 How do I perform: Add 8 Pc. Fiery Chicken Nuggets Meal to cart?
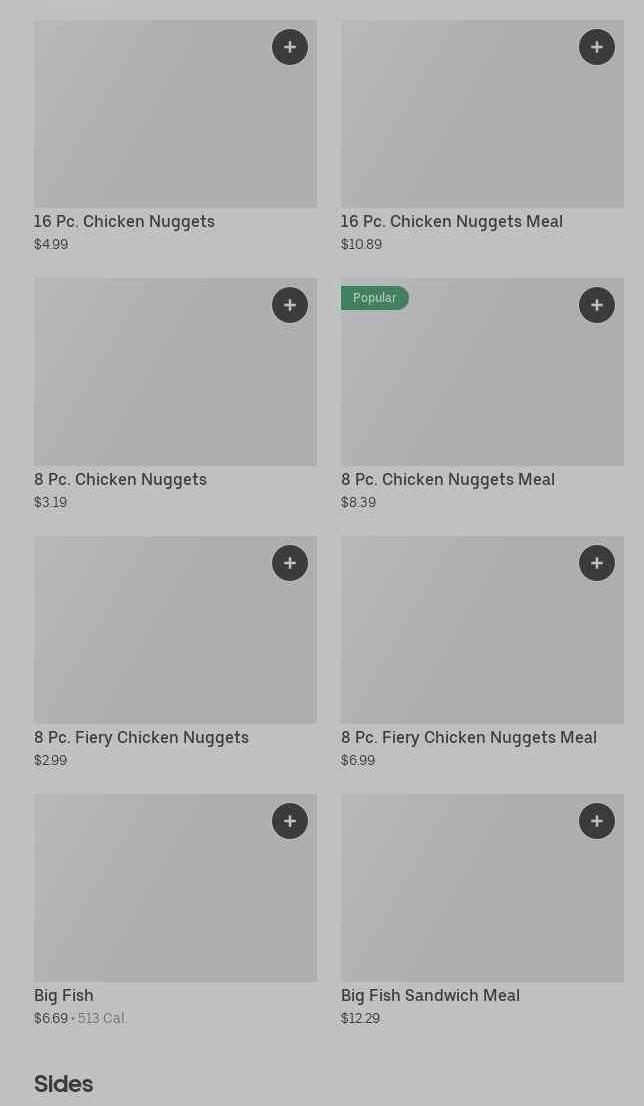click(597, 563)
